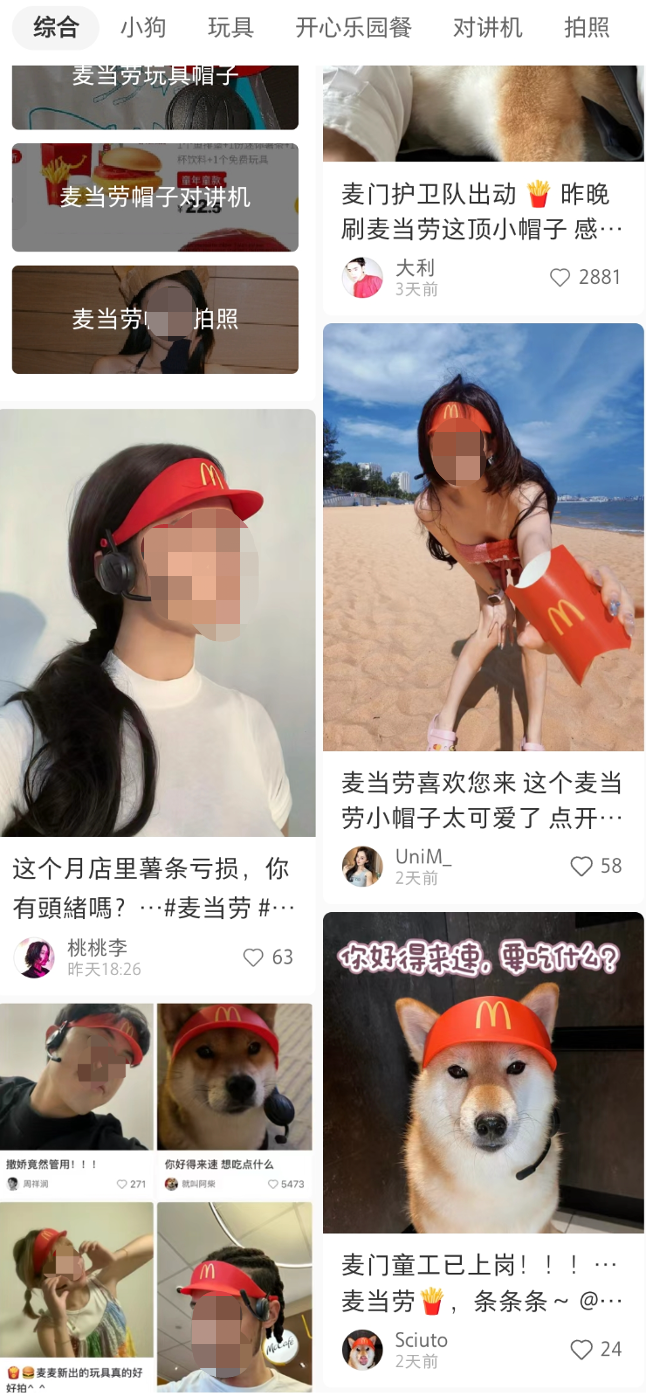Like UniM_'s post
The height and width of the screenshot is (1396, 646).
[581, 866]
